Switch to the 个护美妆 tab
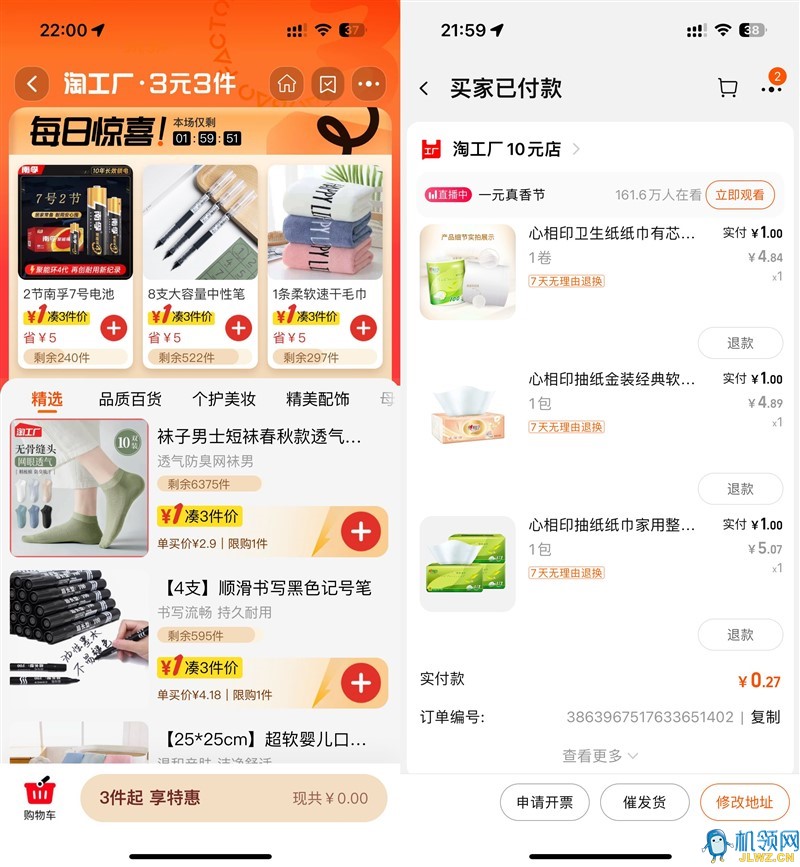 pyautogui.click(x=224, y=399)
